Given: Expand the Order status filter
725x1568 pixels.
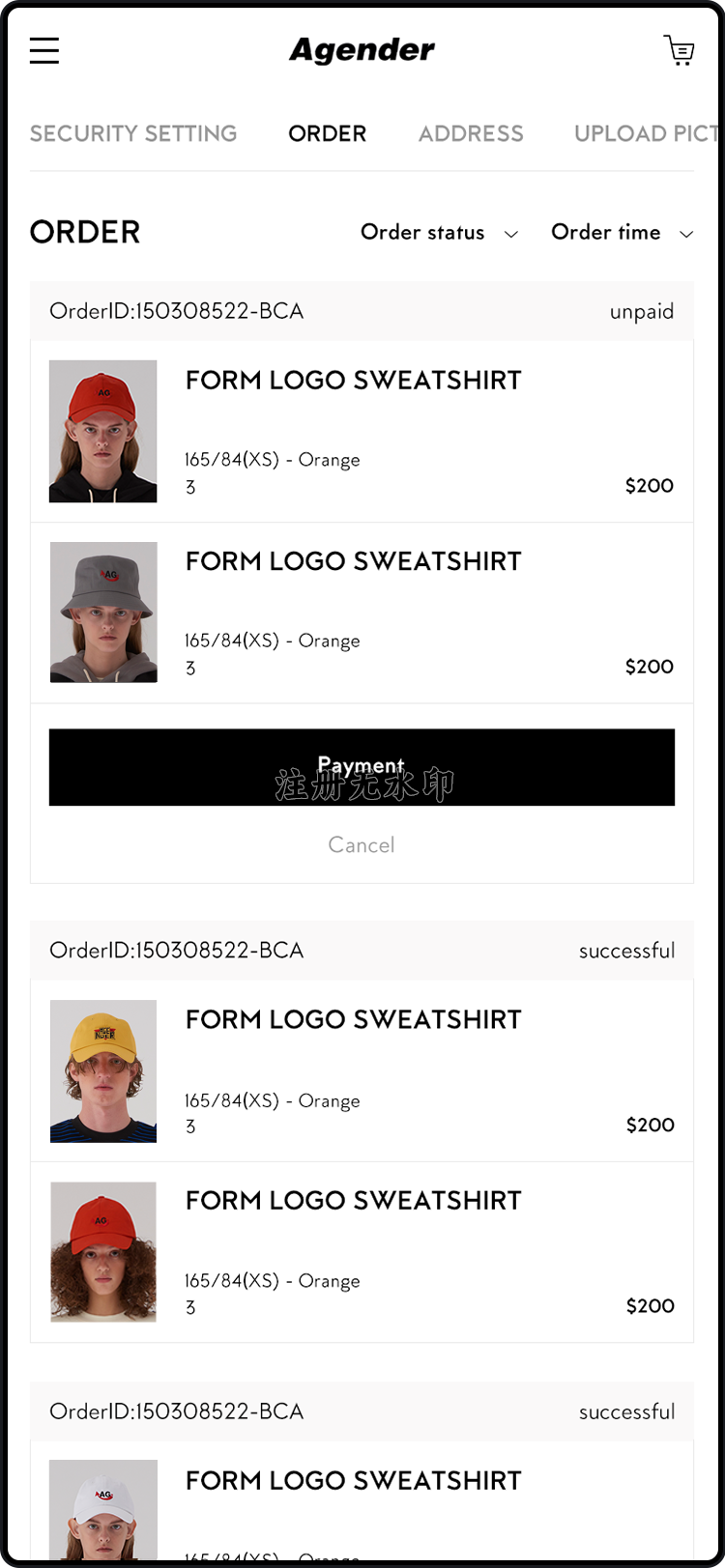Looking at the screenshot, I should tap(440, 233).
